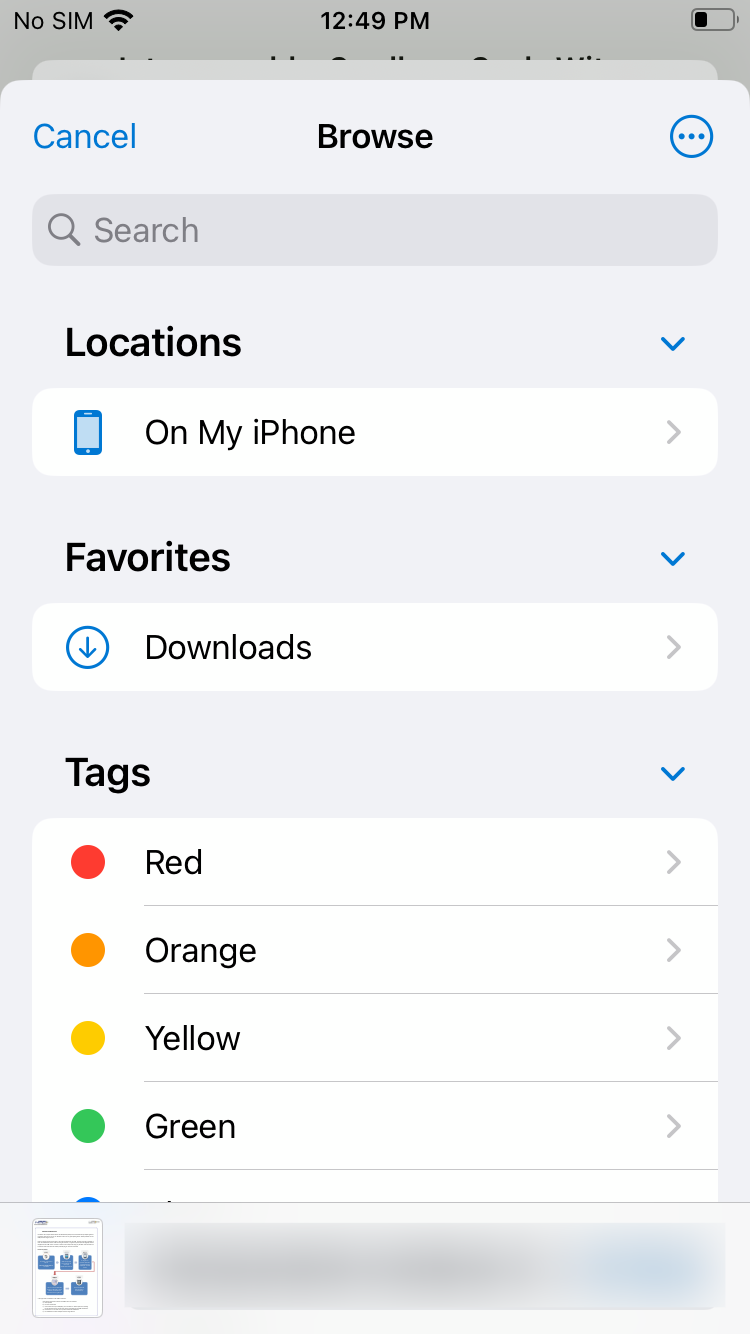Open the more options ellipsis menu
The image size is (750, 1334).
pyautogui.click(x=691, y=136)
